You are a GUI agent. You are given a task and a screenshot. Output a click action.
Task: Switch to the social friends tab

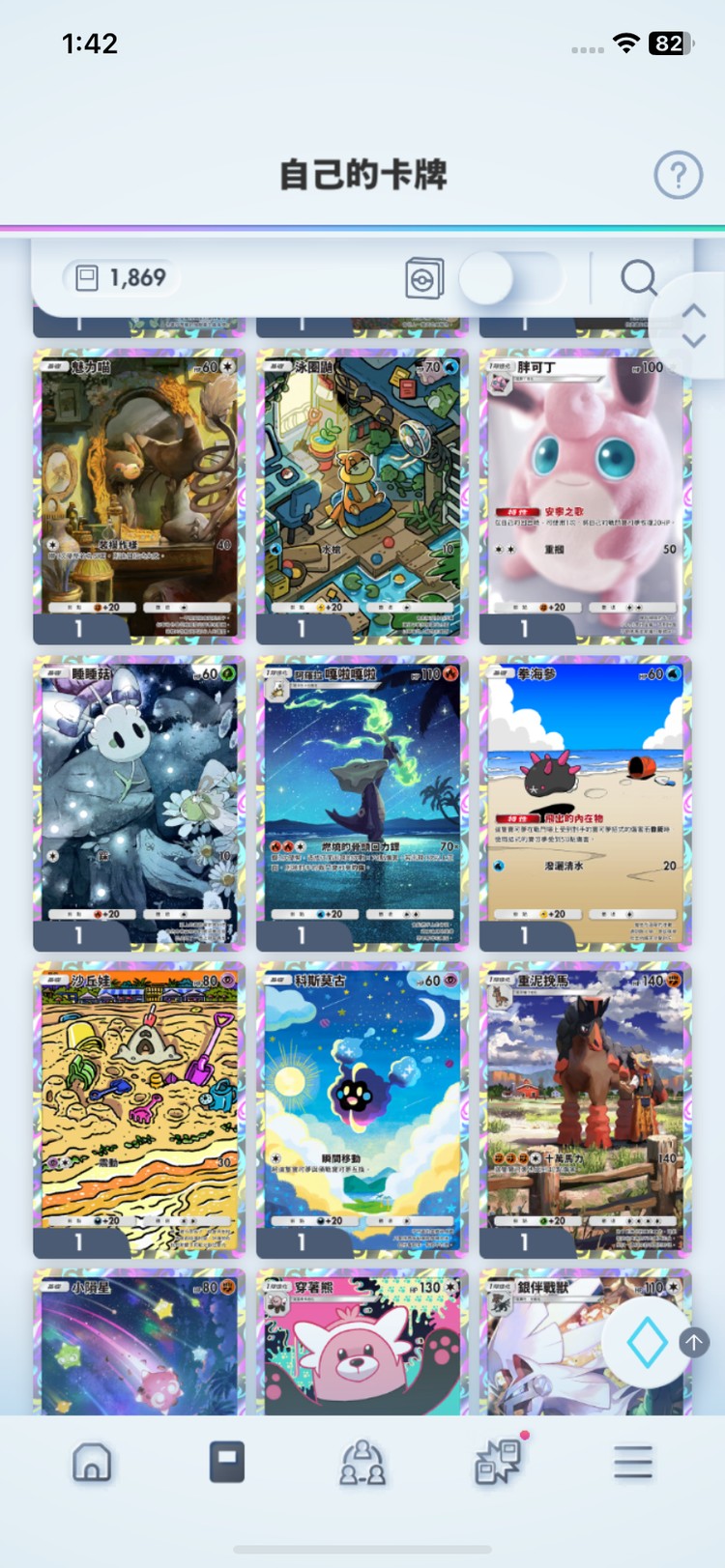(x=362, y=1463)
